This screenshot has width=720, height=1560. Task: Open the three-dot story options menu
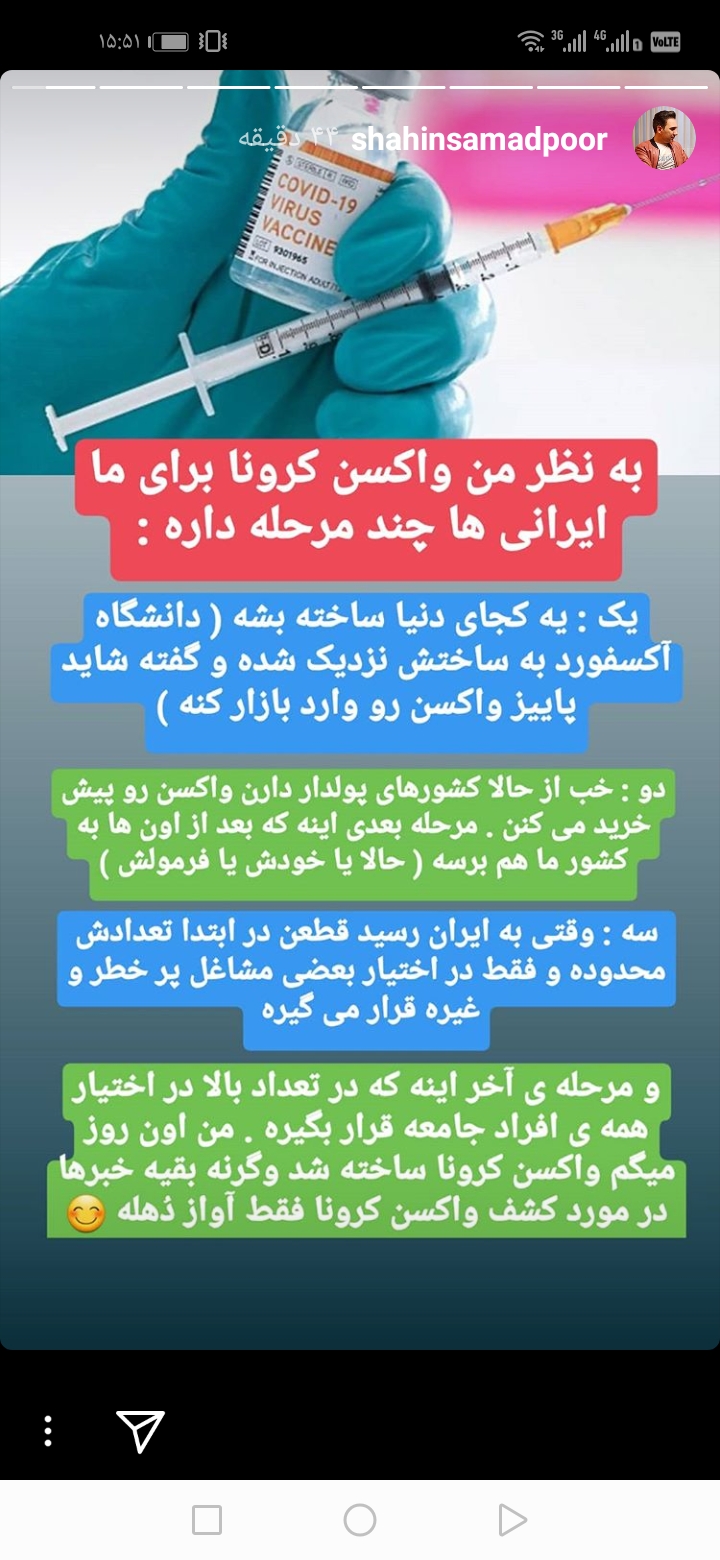click(x=48, y=1431)
